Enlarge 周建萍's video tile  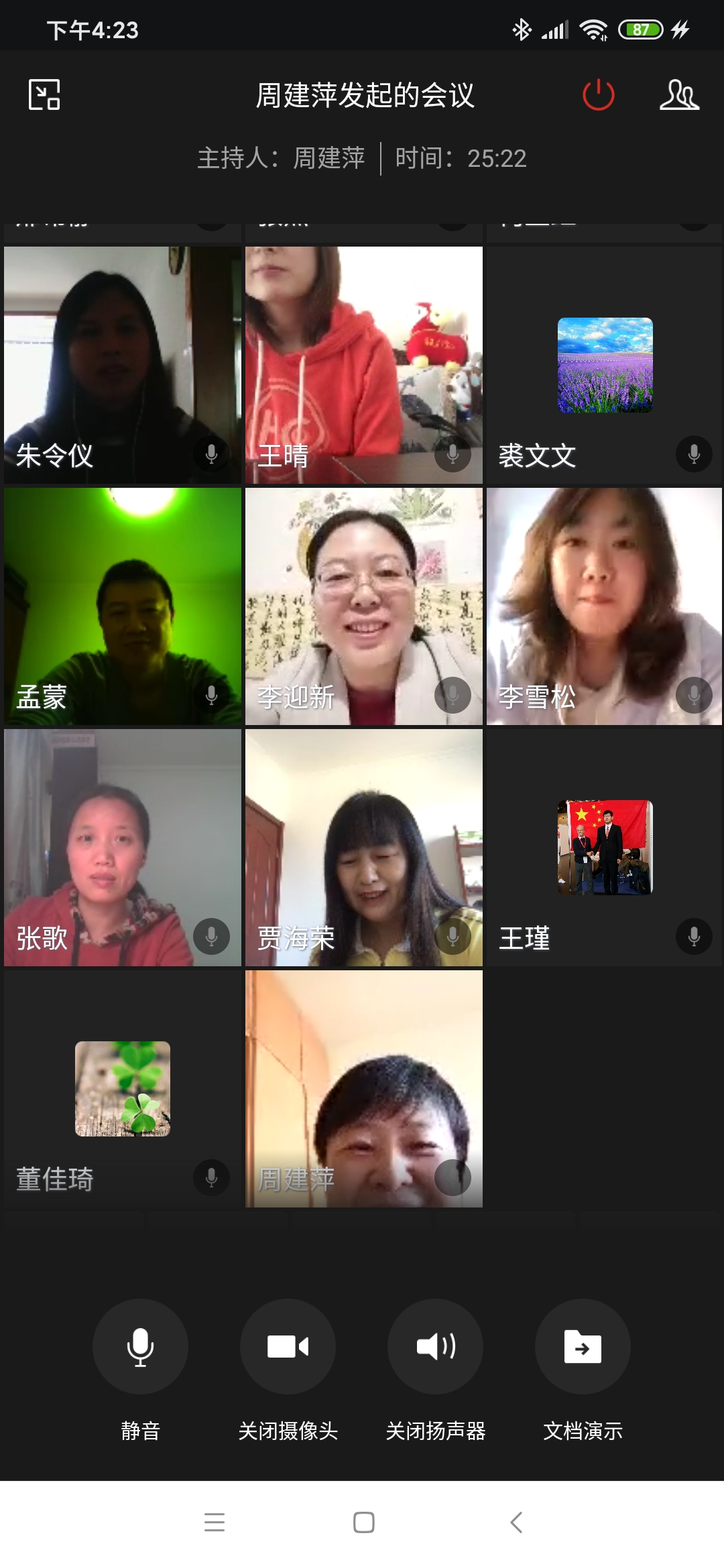[364, 1089]
